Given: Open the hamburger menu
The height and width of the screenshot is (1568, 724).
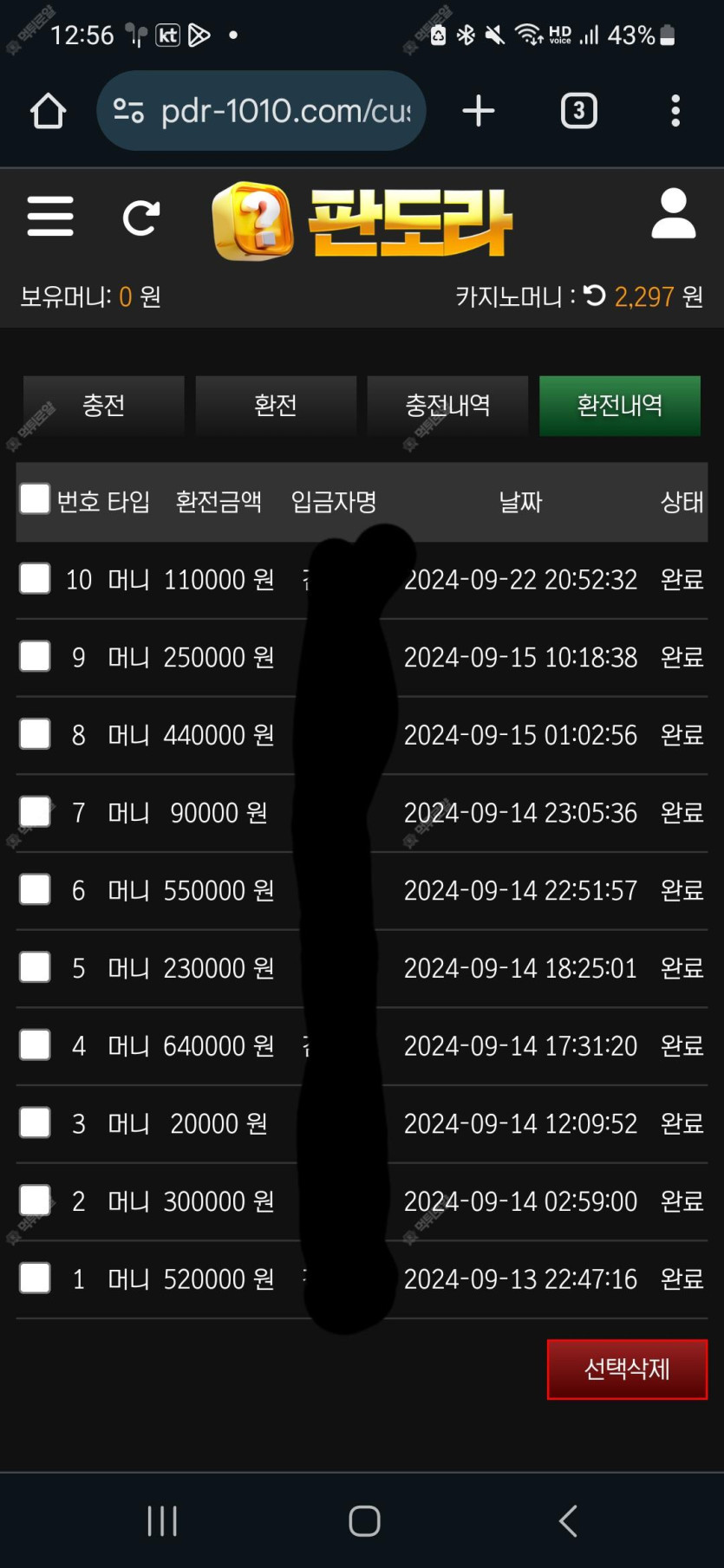Looking at the screenshot, I should point(50,216).
